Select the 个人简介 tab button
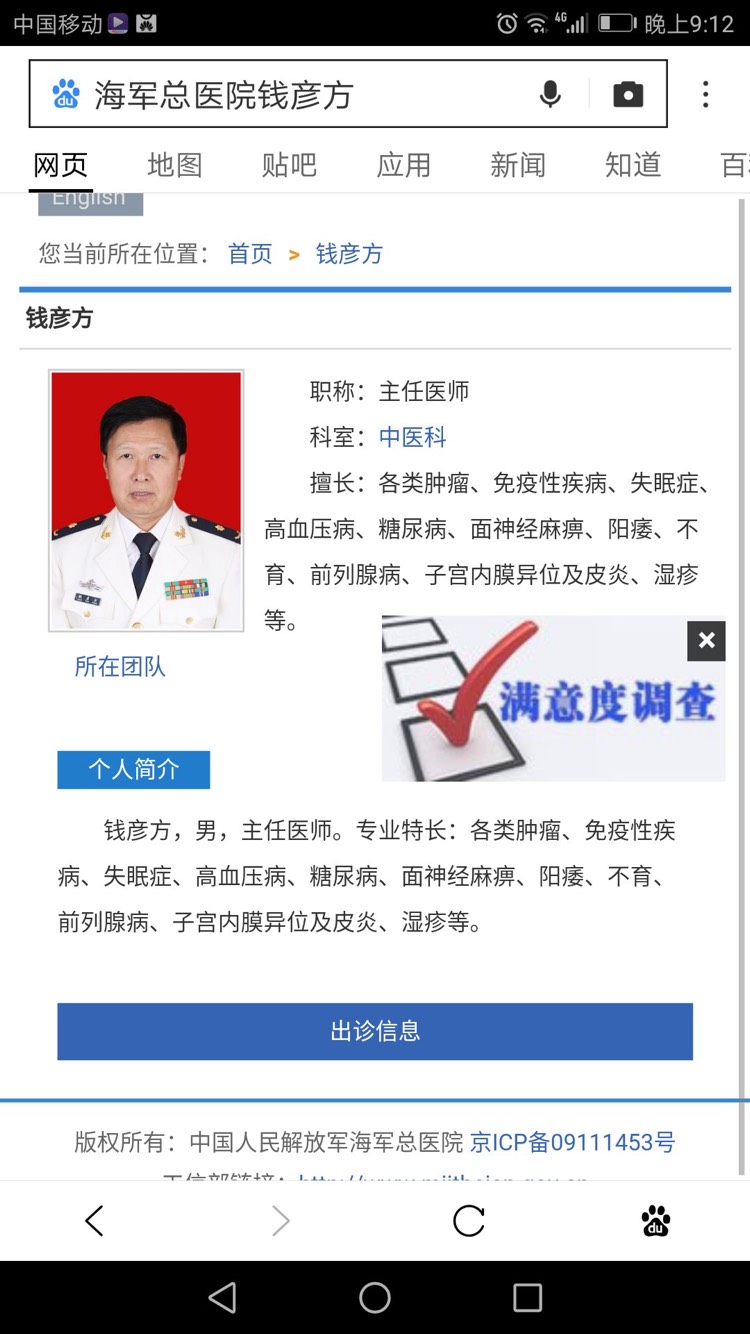The image size is (750, 1334). [x=133, y=769]
